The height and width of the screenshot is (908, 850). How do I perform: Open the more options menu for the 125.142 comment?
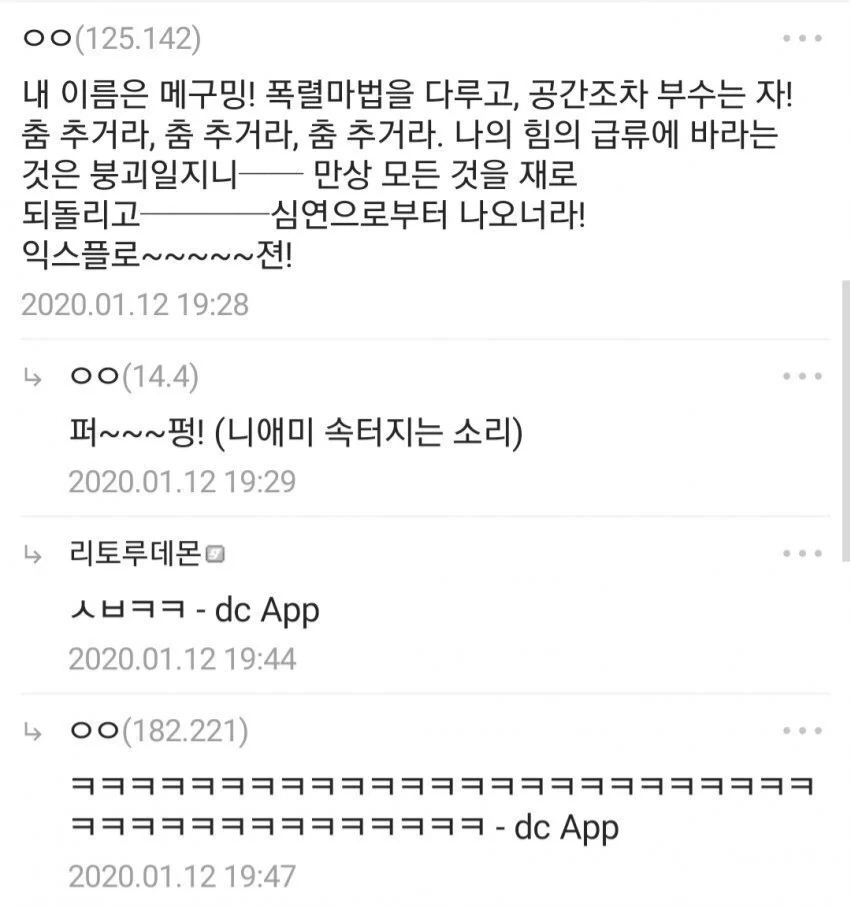tap(802, 38)
